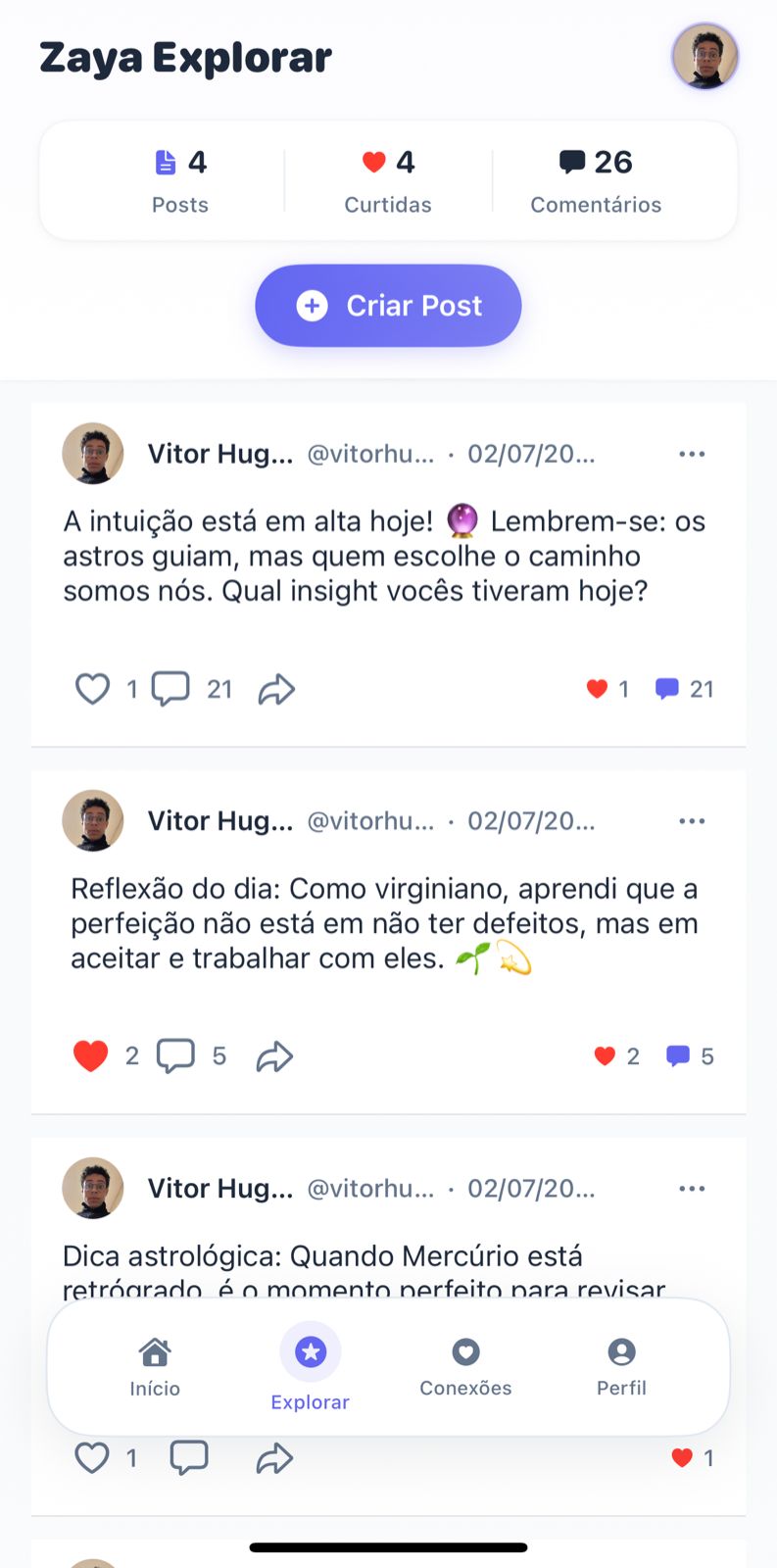777x1568 pixels.
Task: Click the Explorar star icon
Action: (310, 1350)
